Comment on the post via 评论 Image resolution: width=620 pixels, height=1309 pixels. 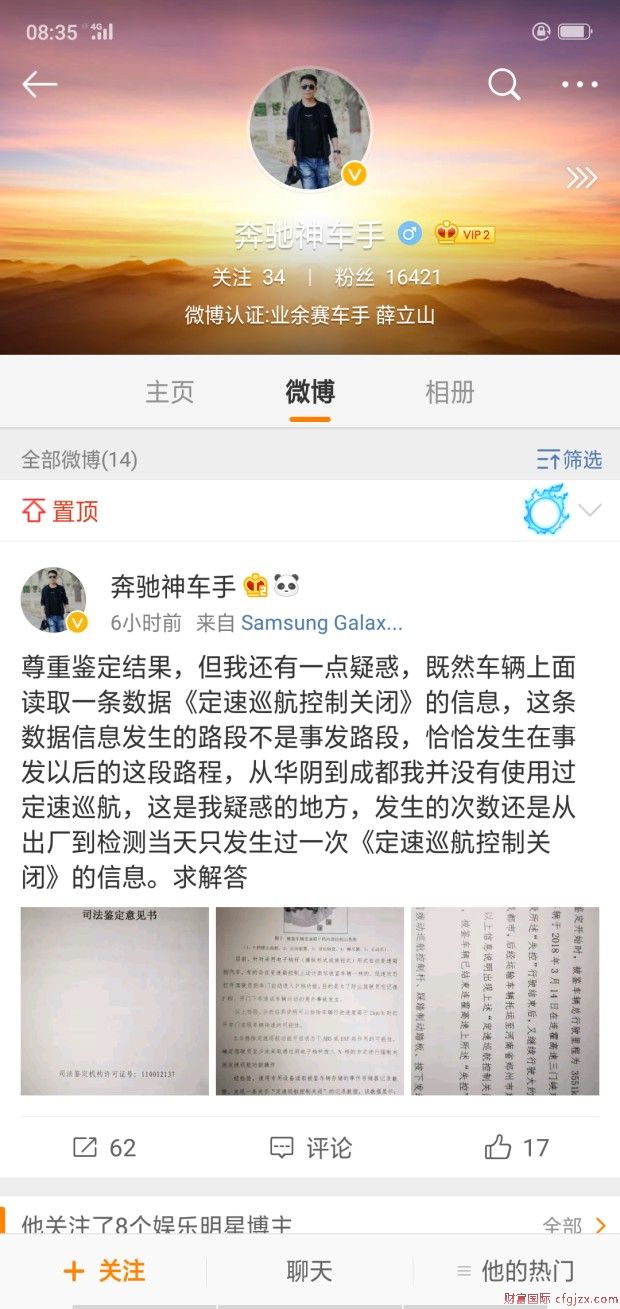coord(310,1147)
